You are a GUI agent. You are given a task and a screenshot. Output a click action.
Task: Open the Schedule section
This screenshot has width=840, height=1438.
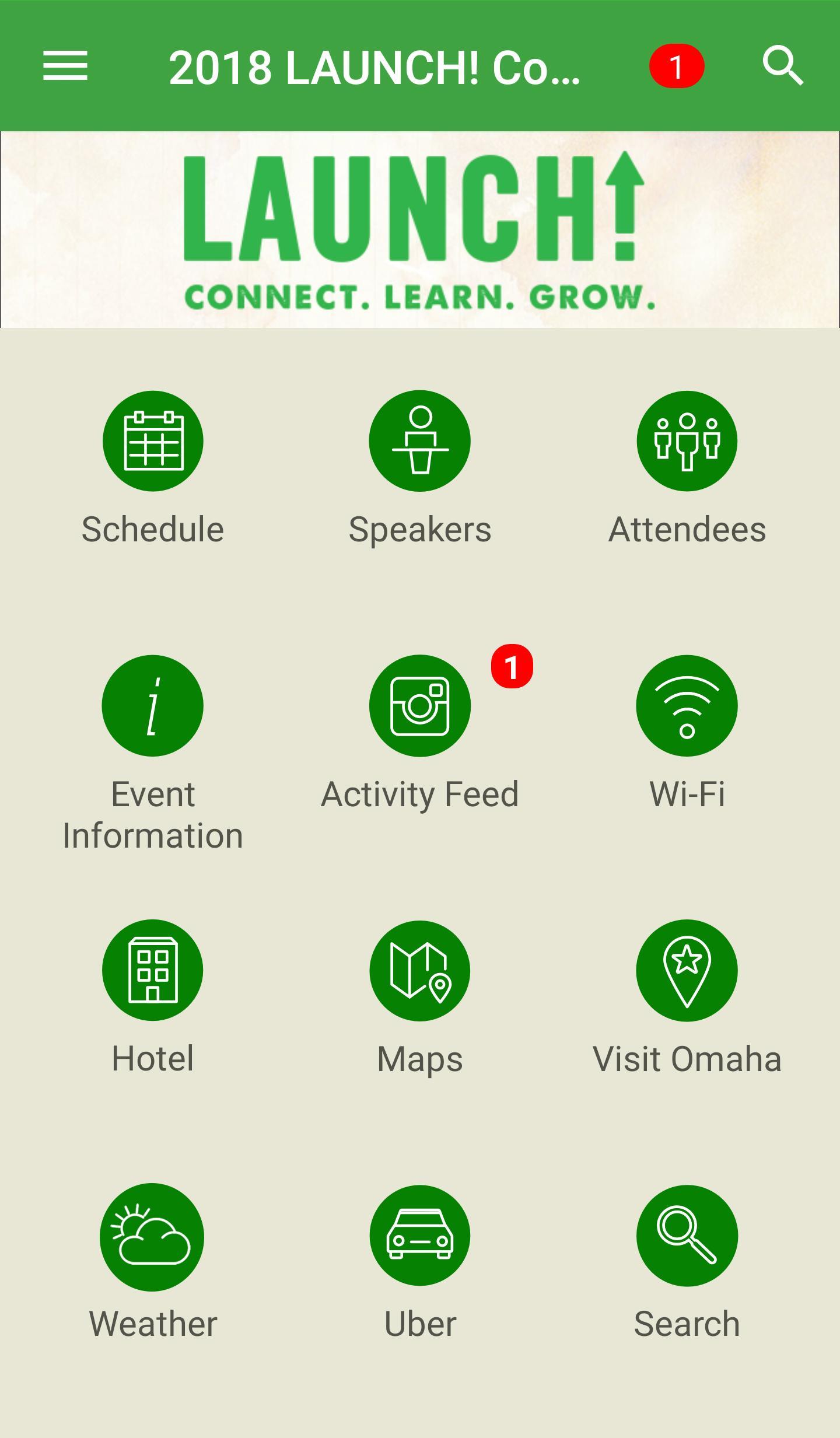pos(153,442)
